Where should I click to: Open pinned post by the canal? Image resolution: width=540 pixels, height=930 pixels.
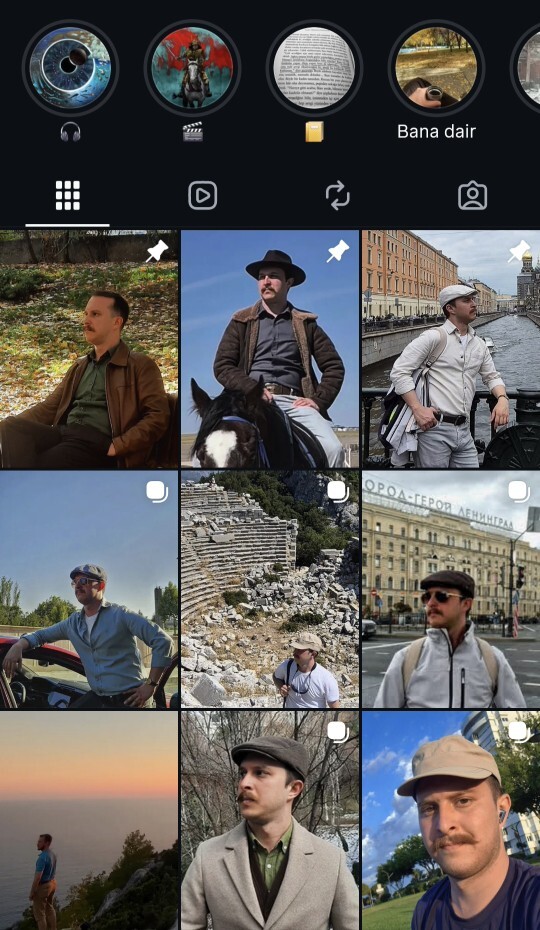tap(451, 349)
